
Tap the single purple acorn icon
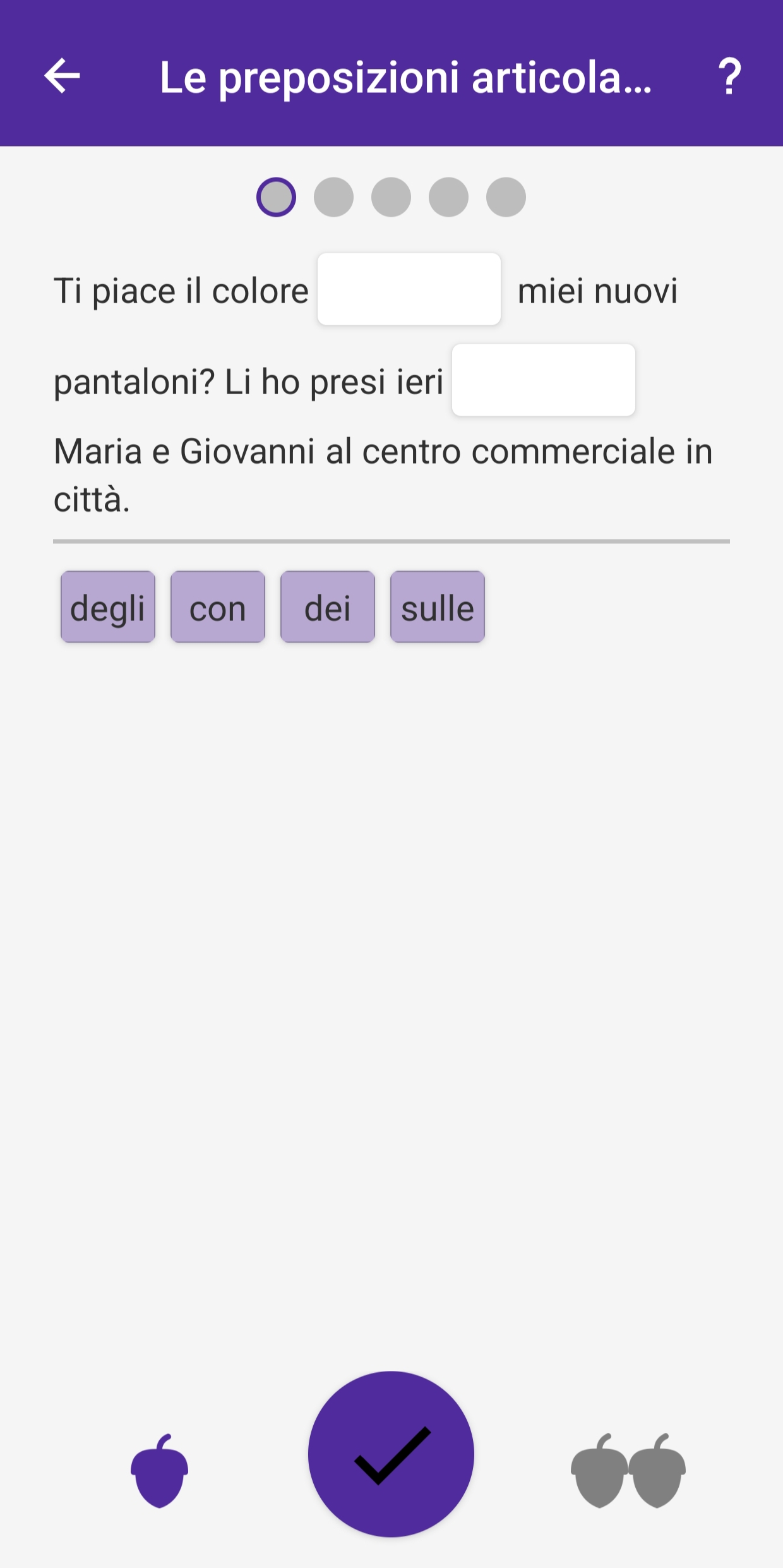[160, 1471]
